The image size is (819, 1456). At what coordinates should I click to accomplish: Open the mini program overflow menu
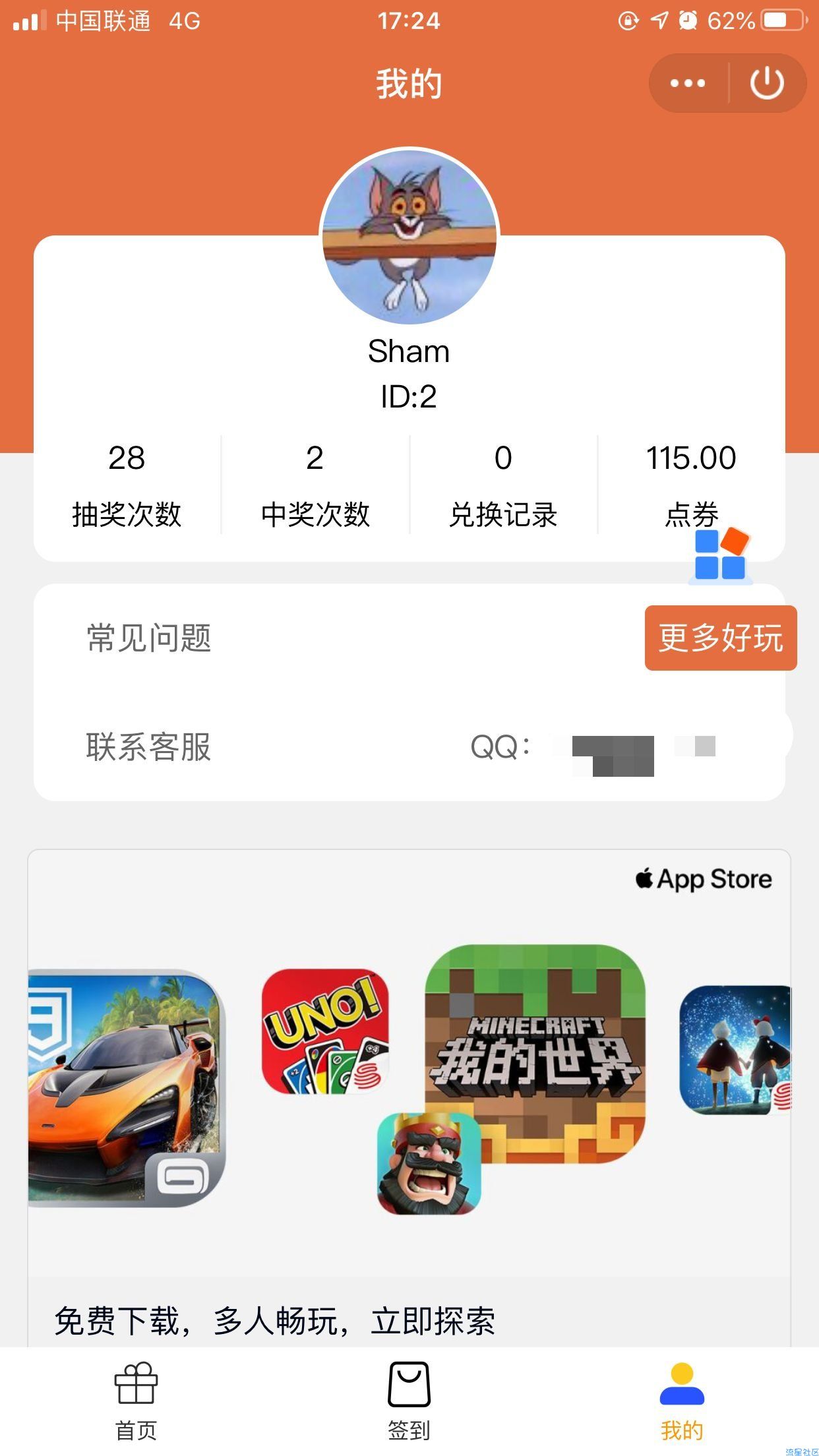(x=688, y=84)
